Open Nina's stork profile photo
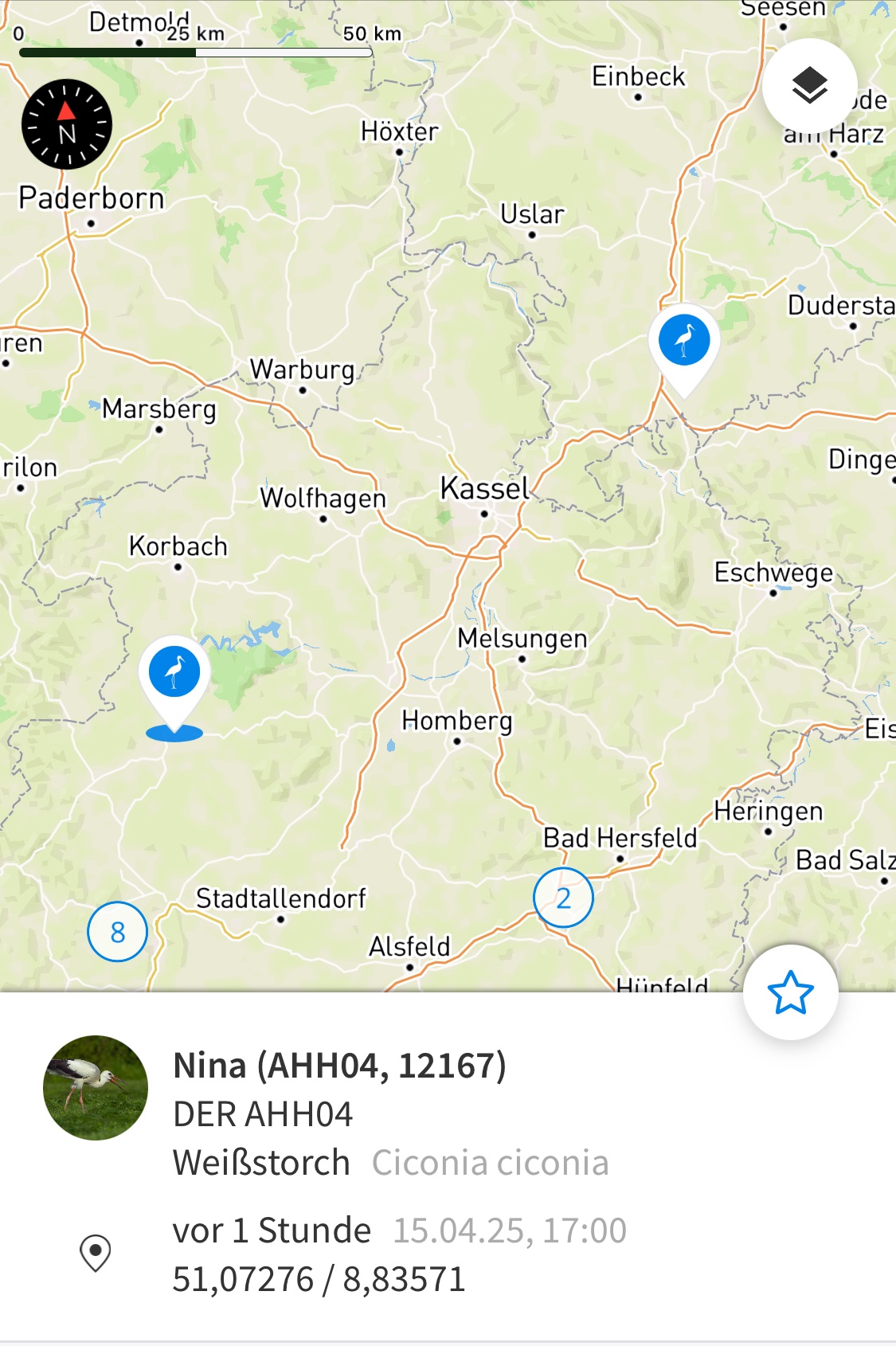The height and width of the screenshot is (1346, 896). [x=96, y=1088]
